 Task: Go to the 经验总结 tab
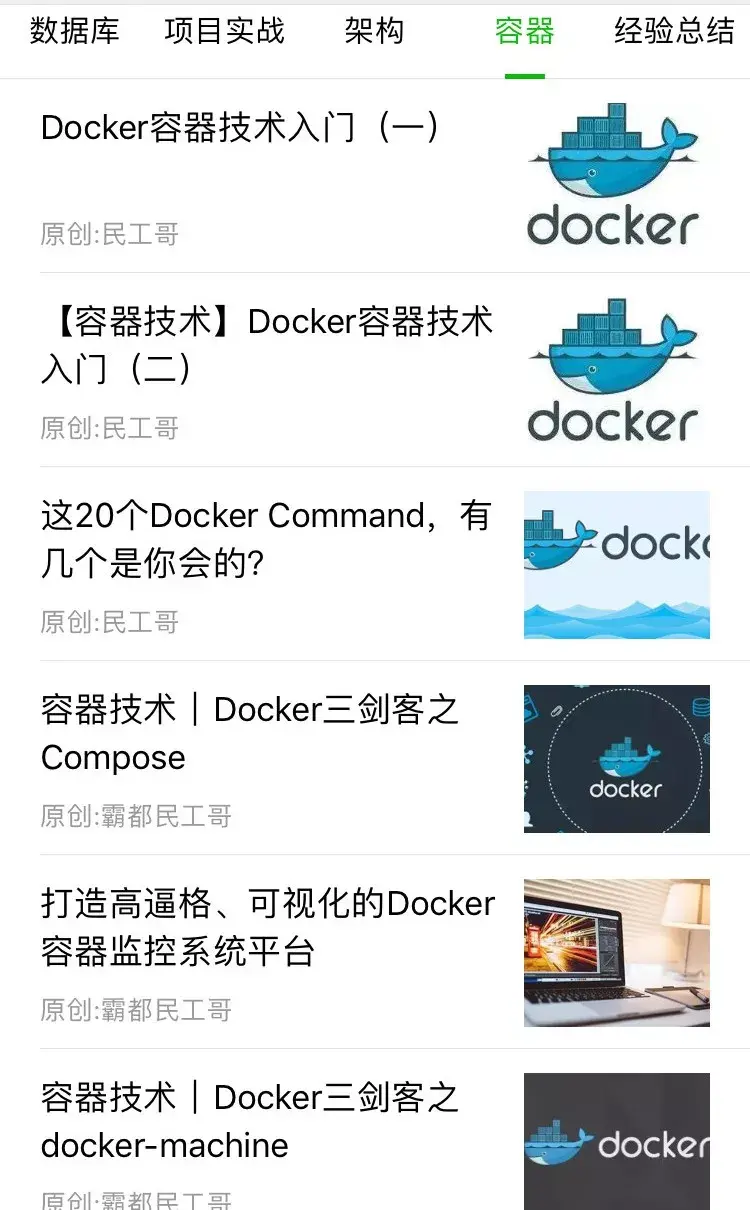674,31
